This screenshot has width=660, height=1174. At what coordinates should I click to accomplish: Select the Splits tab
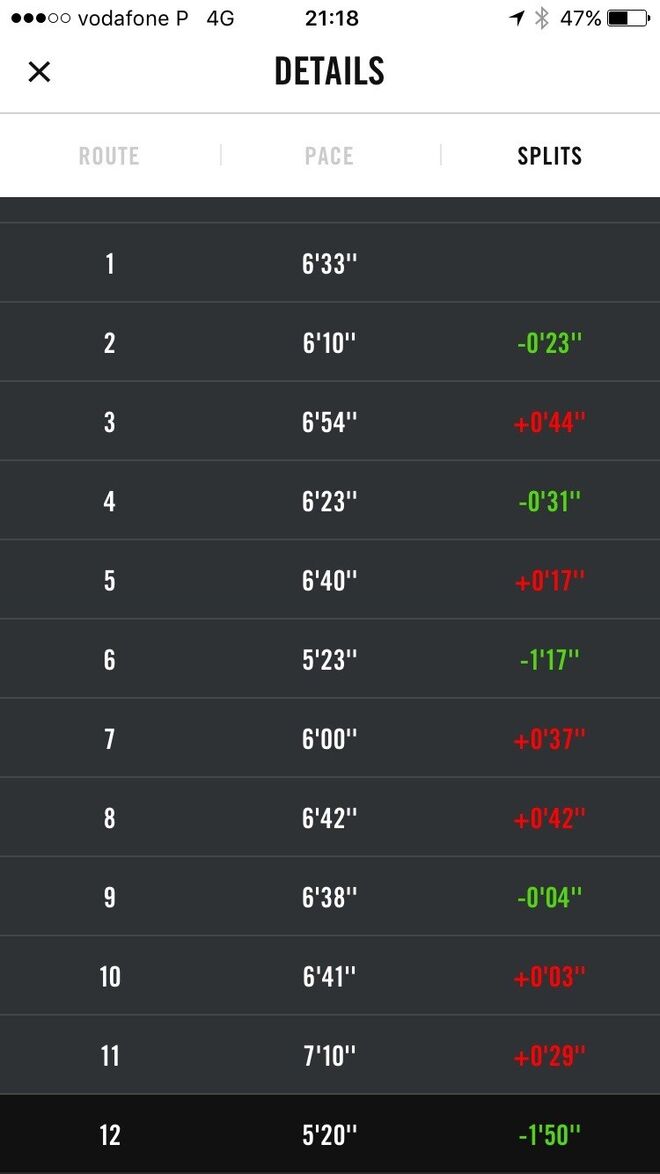point(549,156)
